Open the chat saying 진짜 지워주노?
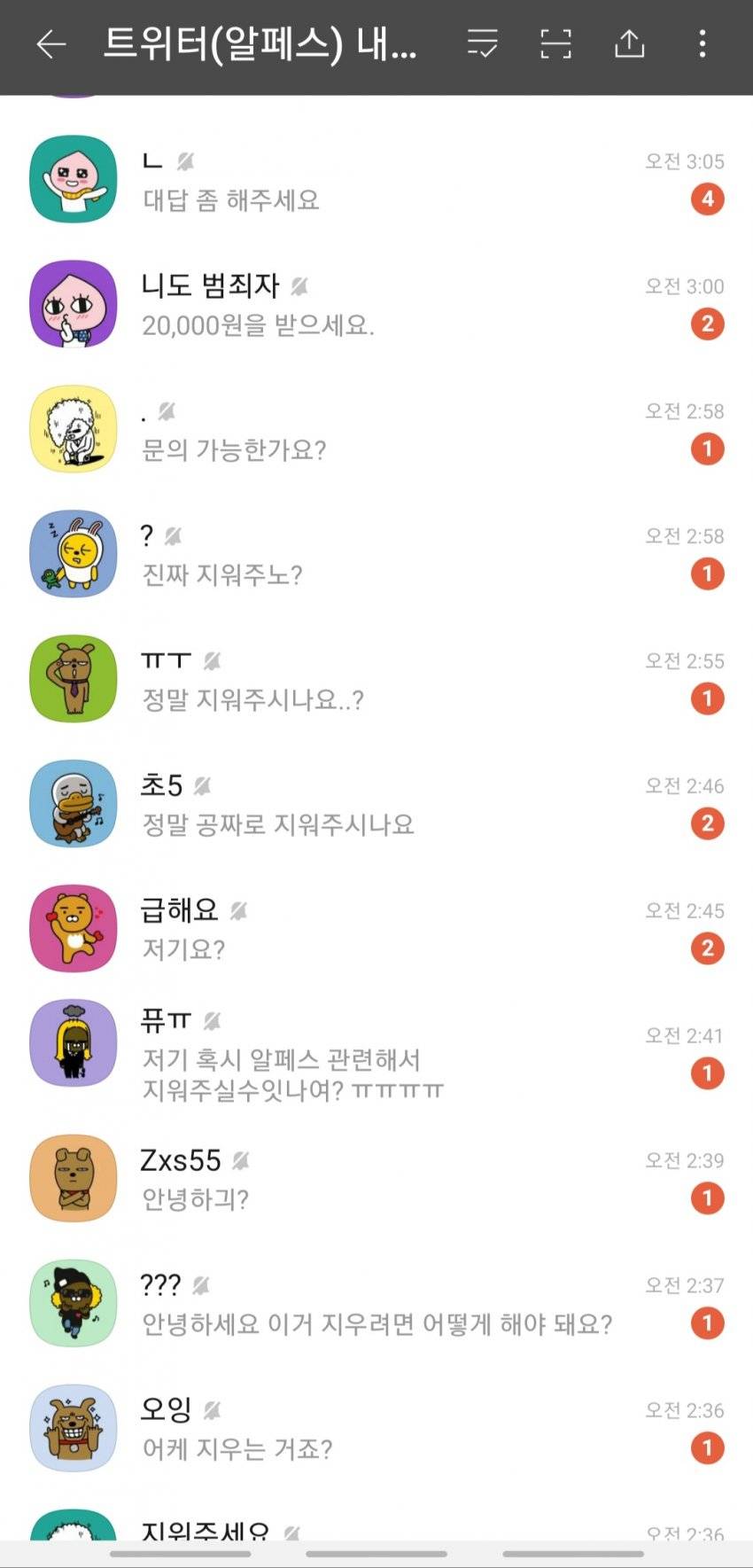The width and height of the screenshot is (753, 1568). 376,555
